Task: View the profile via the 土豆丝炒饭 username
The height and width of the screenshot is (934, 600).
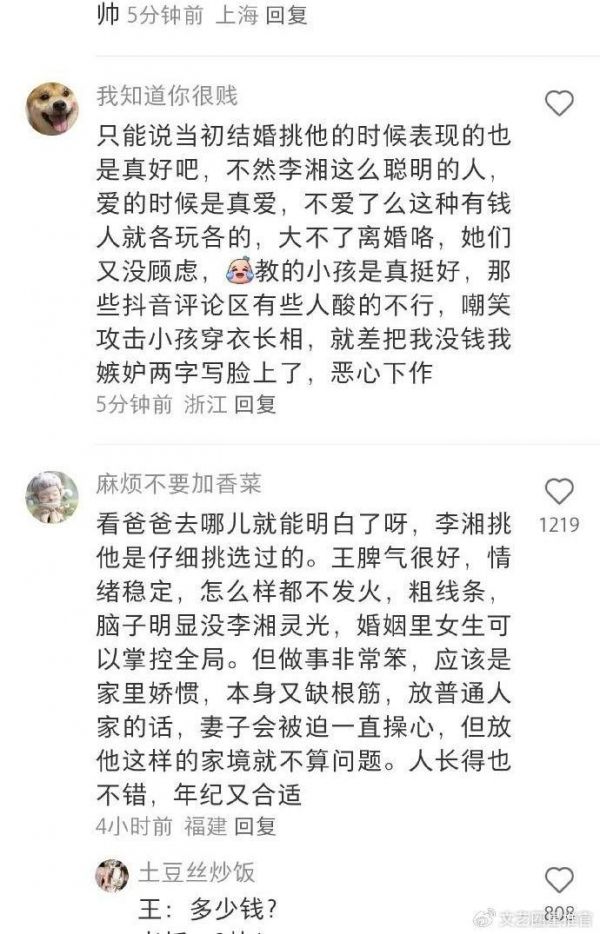Action: [196, 873]
